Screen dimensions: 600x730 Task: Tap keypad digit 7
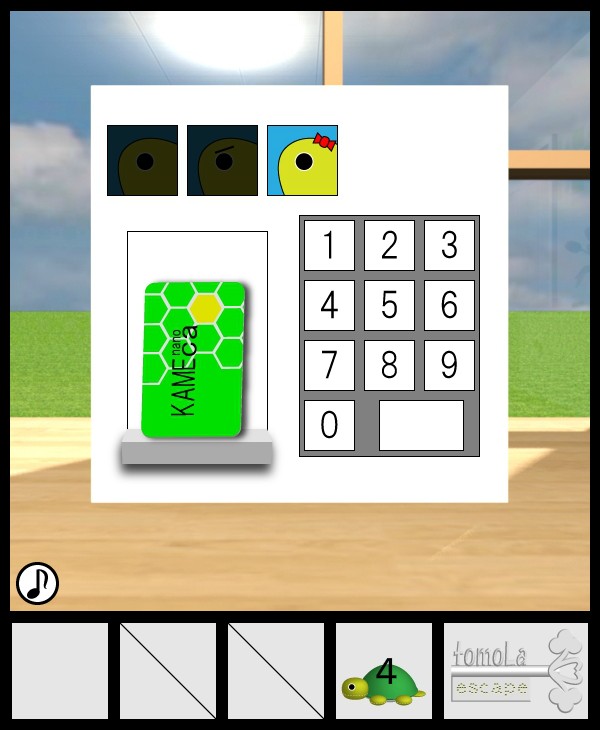point(329,366)
